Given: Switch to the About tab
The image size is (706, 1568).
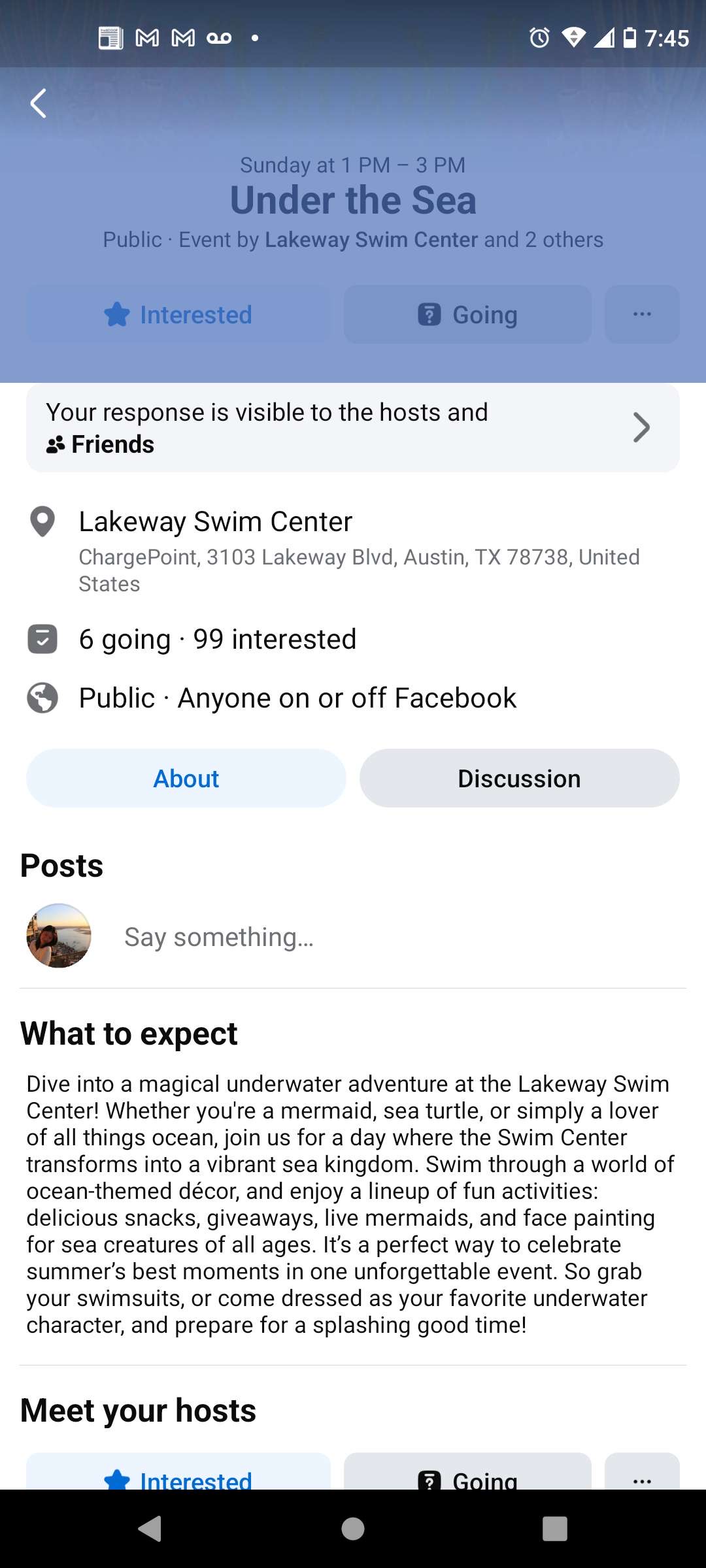Looking at the screenshot, I should point(186,778).
